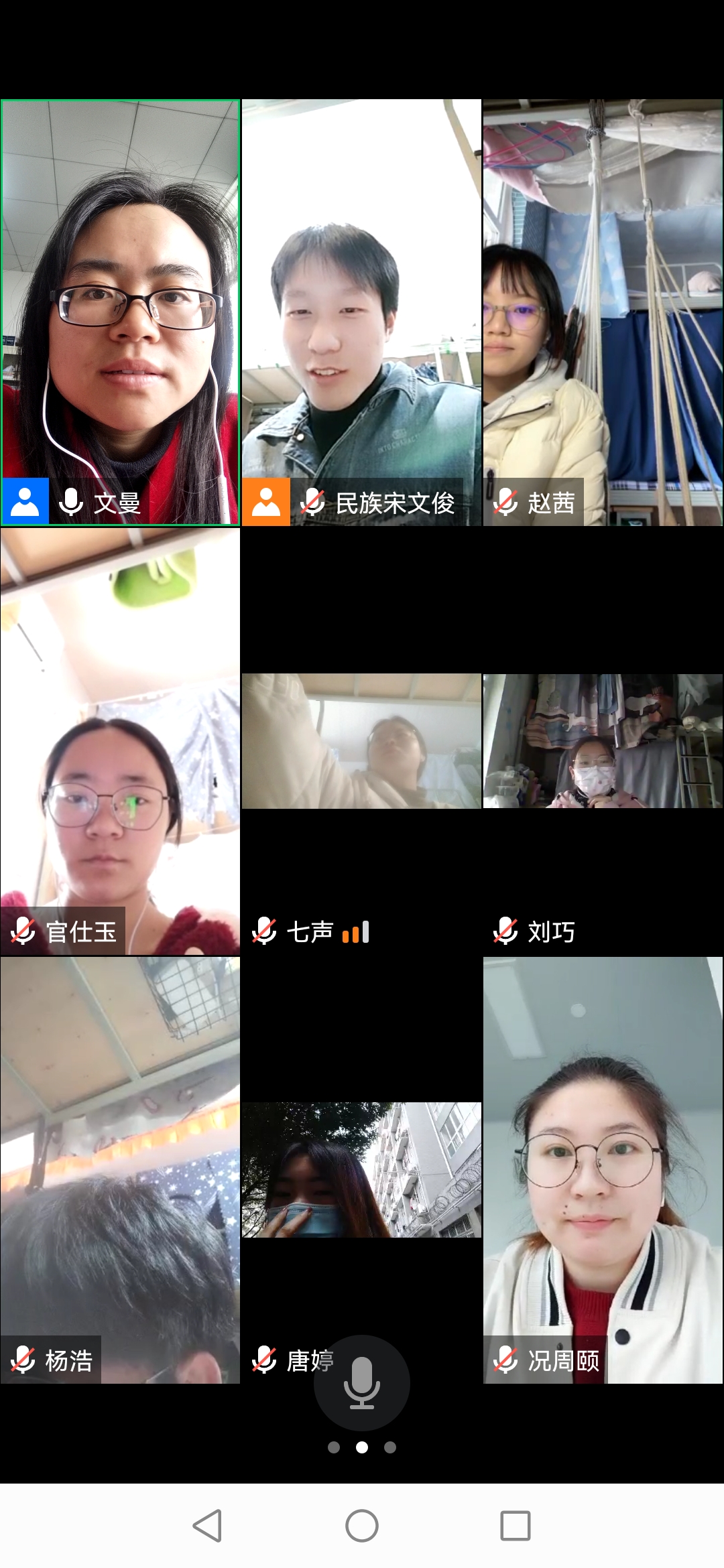Select 刘巧's video feed
This screenshot has height=1568, width=724.
[x=603, y=741]
